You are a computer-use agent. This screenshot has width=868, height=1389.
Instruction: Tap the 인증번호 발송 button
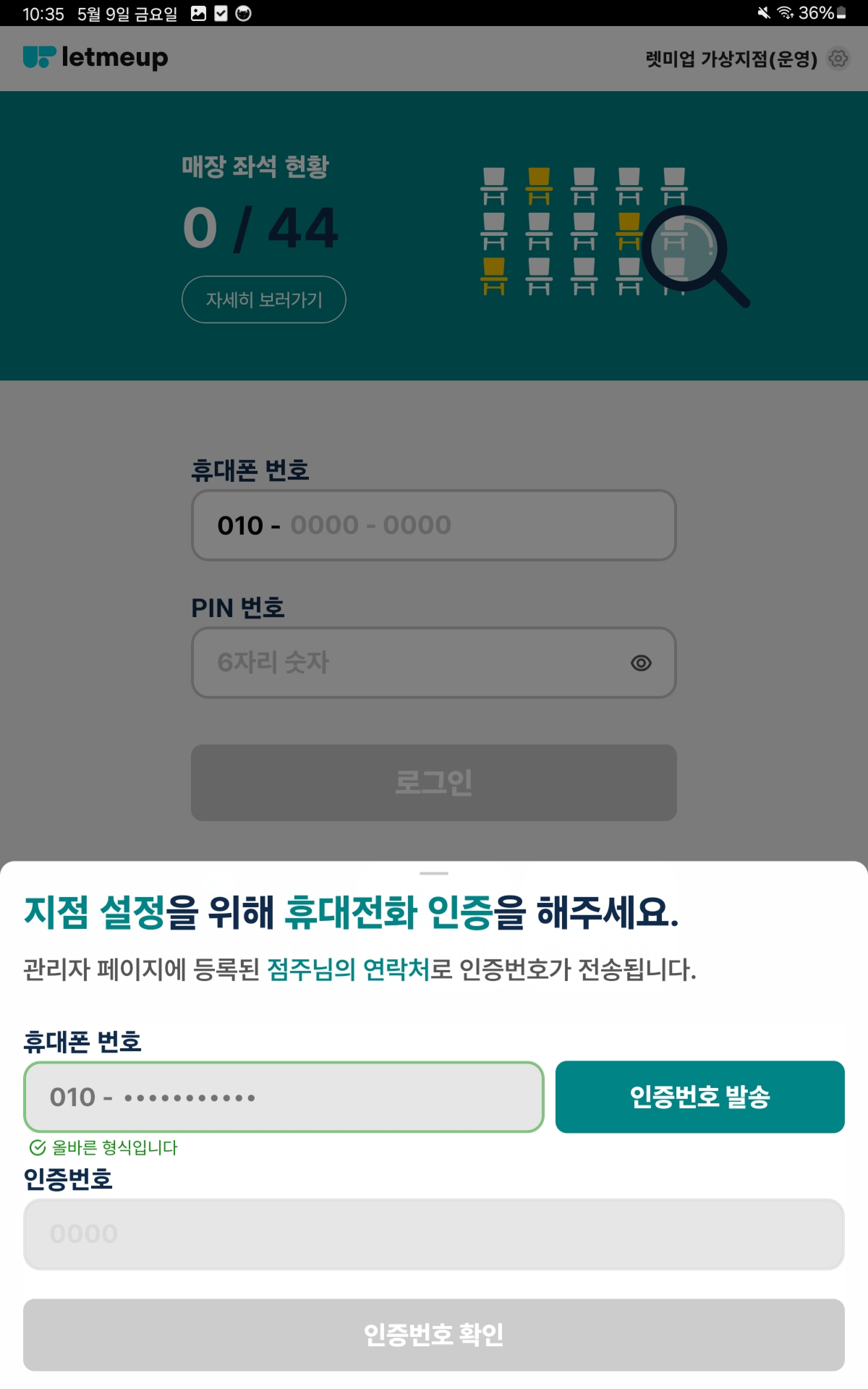(699, 1096)
